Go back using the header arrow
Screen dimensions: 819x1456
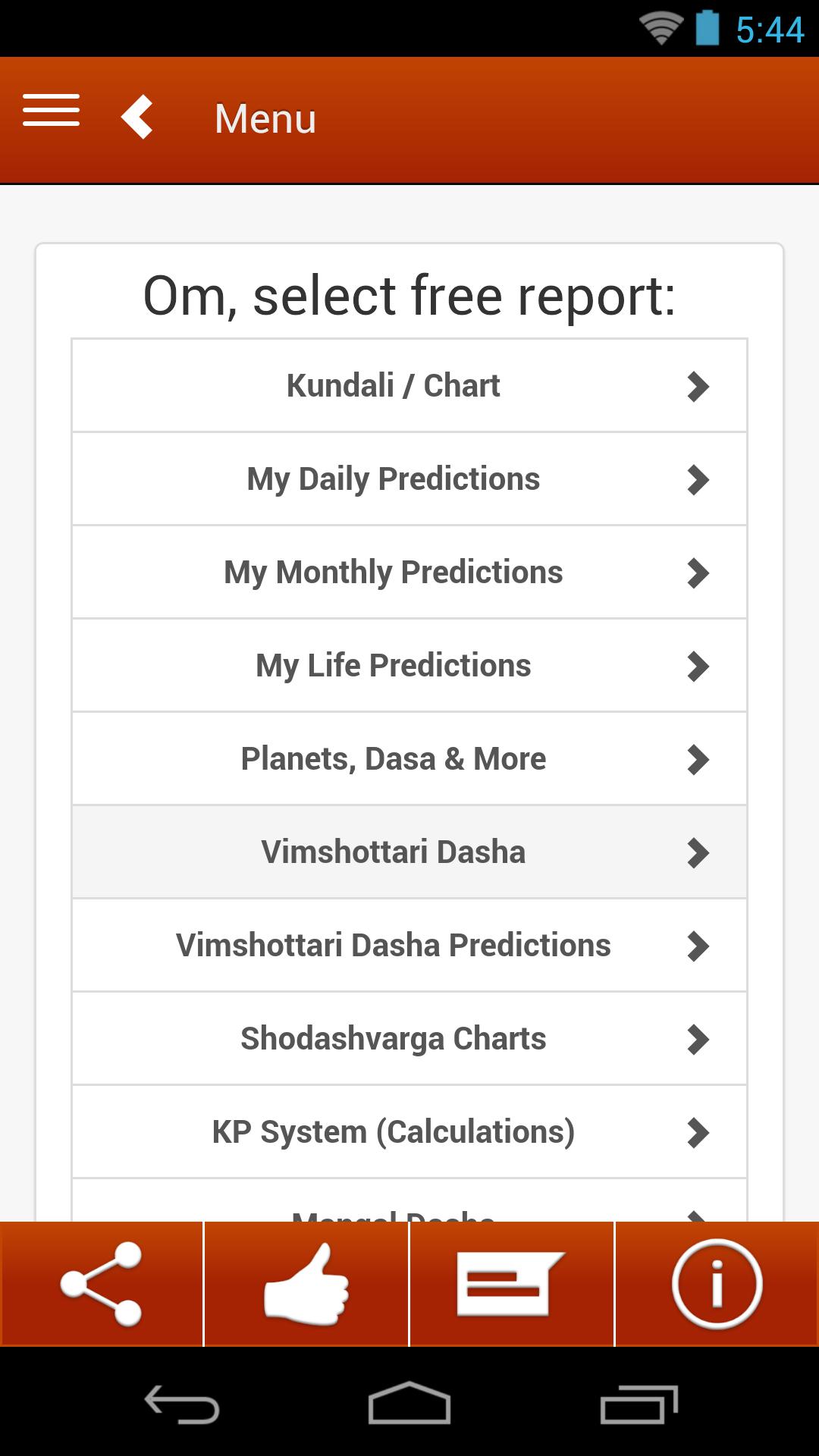coord(137,118)
